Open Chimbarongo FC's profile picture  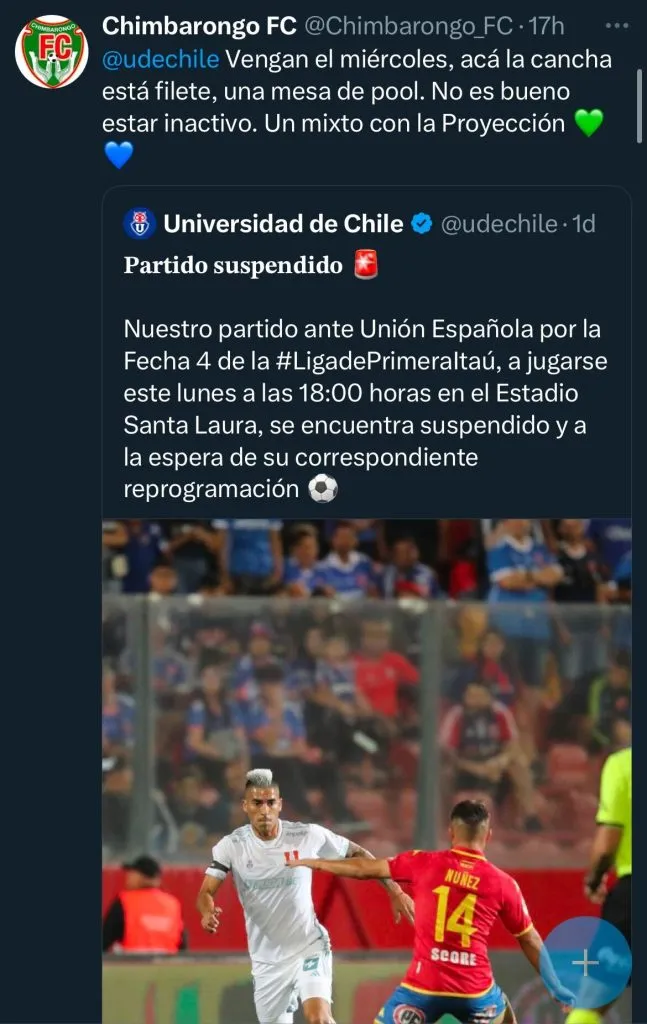pos(51,52)
